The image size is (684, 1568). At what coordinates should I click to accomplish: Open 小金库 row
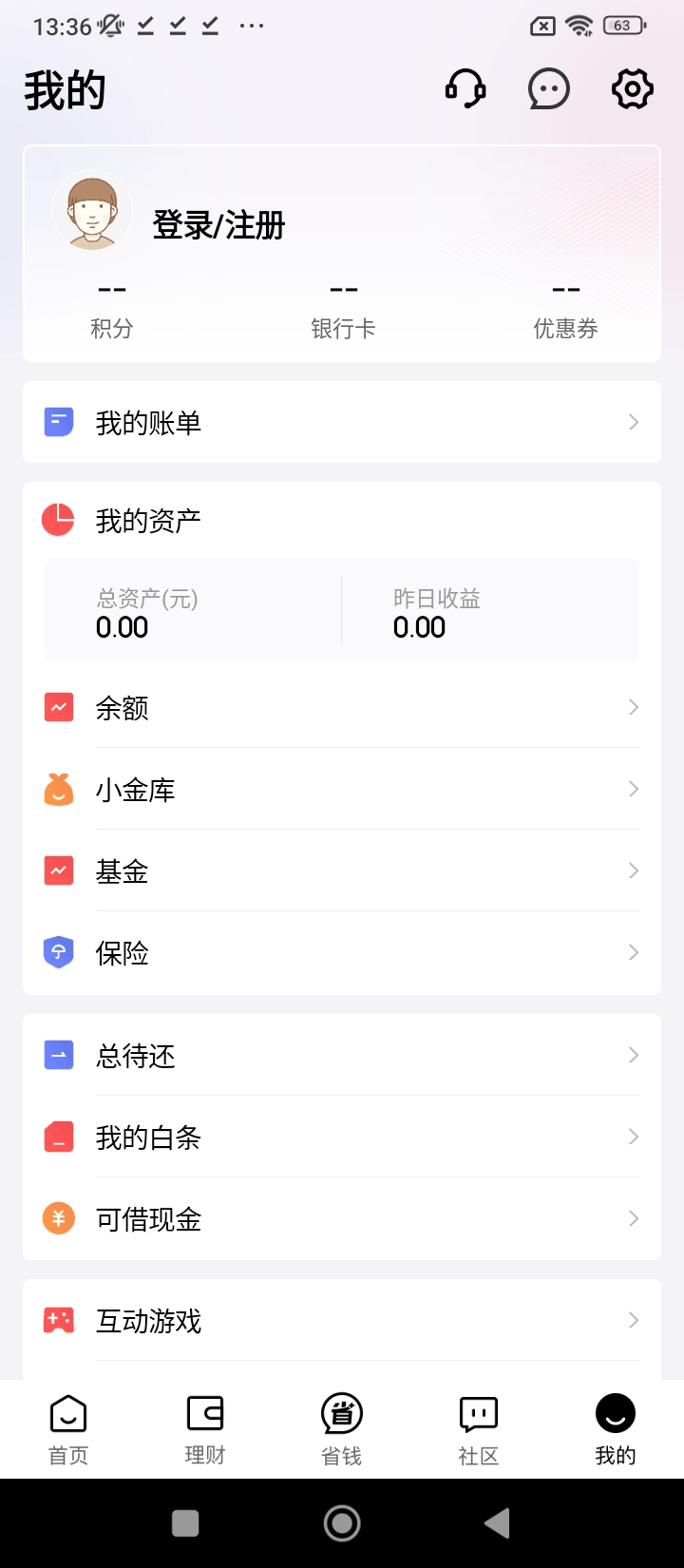(x=342, y=790)
